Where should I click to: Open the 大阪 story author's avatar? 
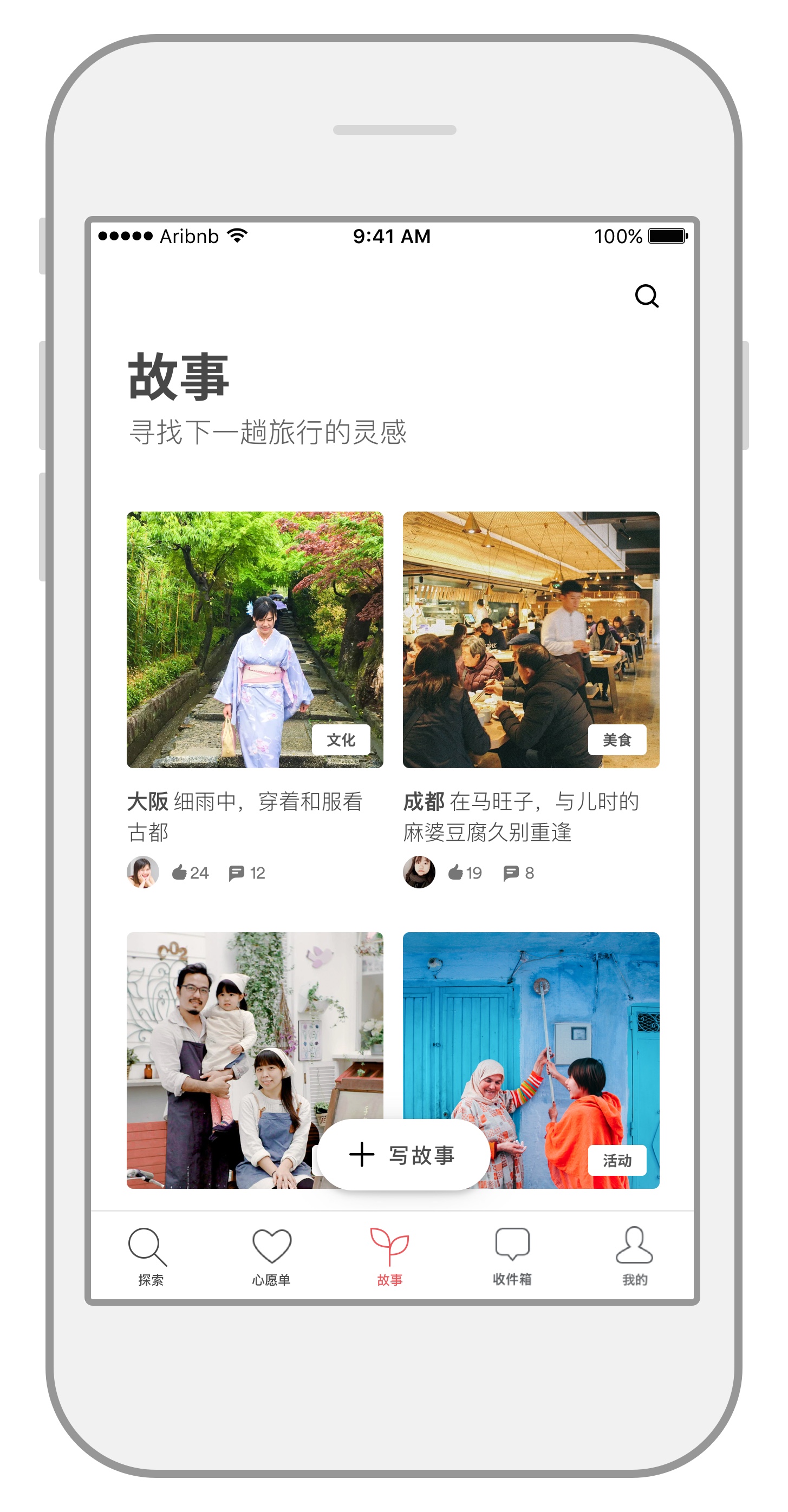point(142,872)
